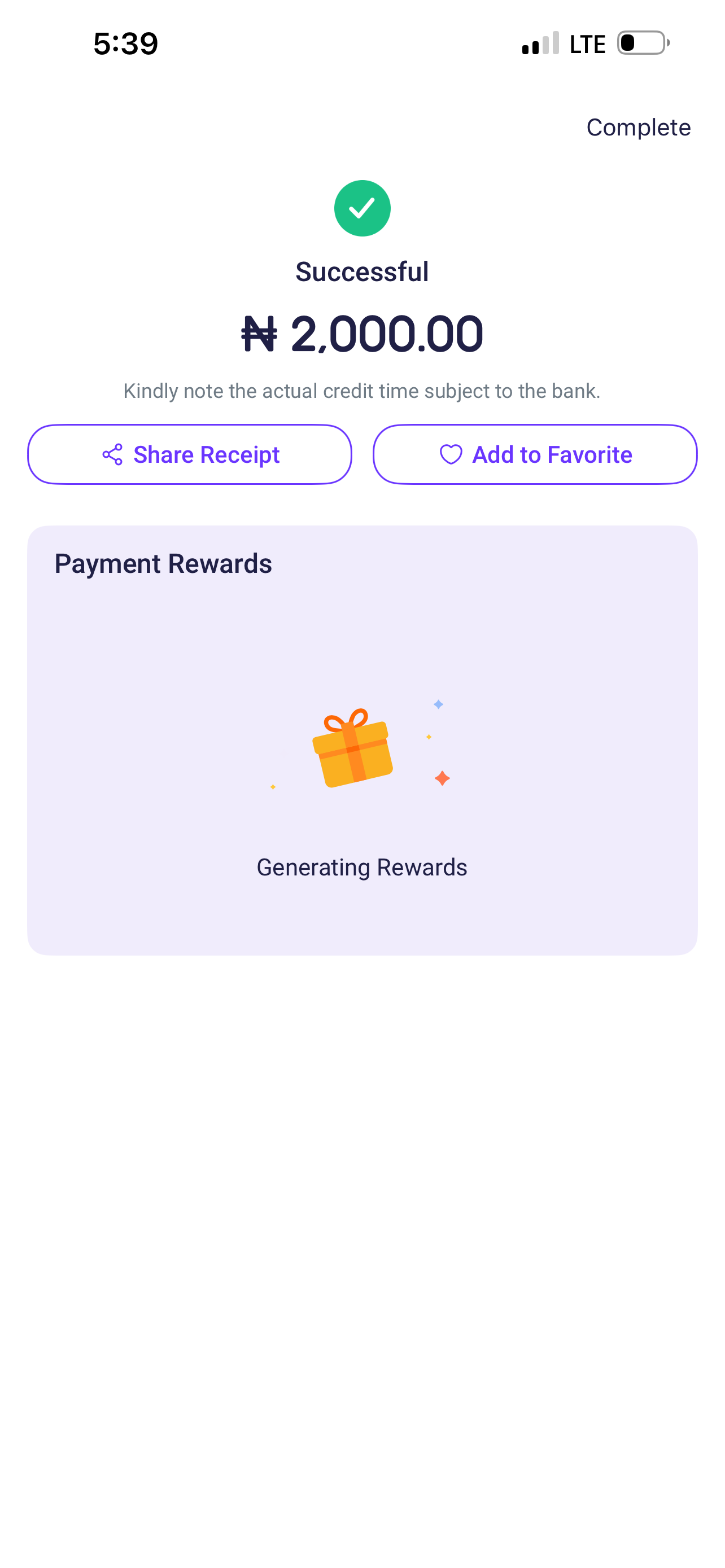Tap Complete to finish the transaction
This screenshot has height=1568, width=725.
pos(638,127)
